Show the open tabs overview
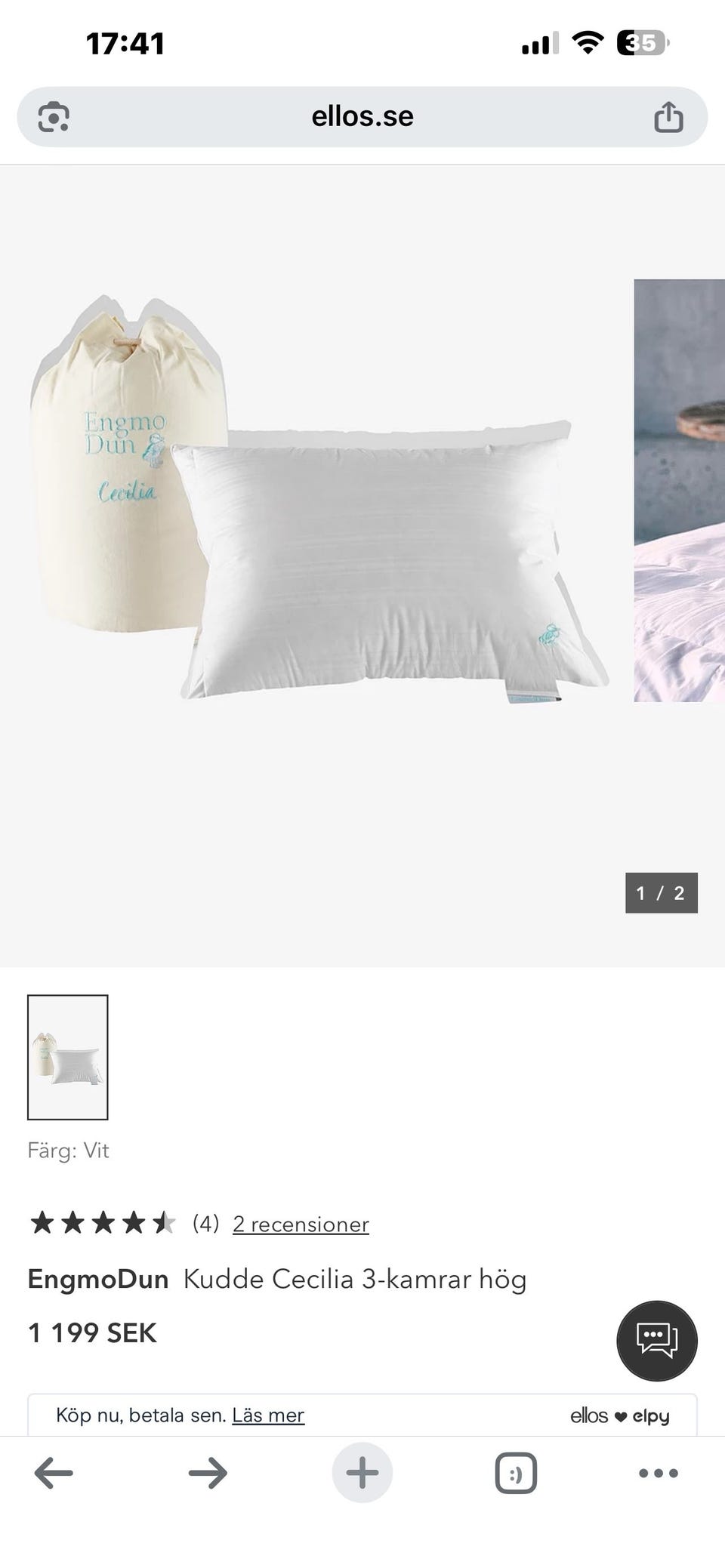Screen dimensions: 725x1568 click(x=516, y=1472)
